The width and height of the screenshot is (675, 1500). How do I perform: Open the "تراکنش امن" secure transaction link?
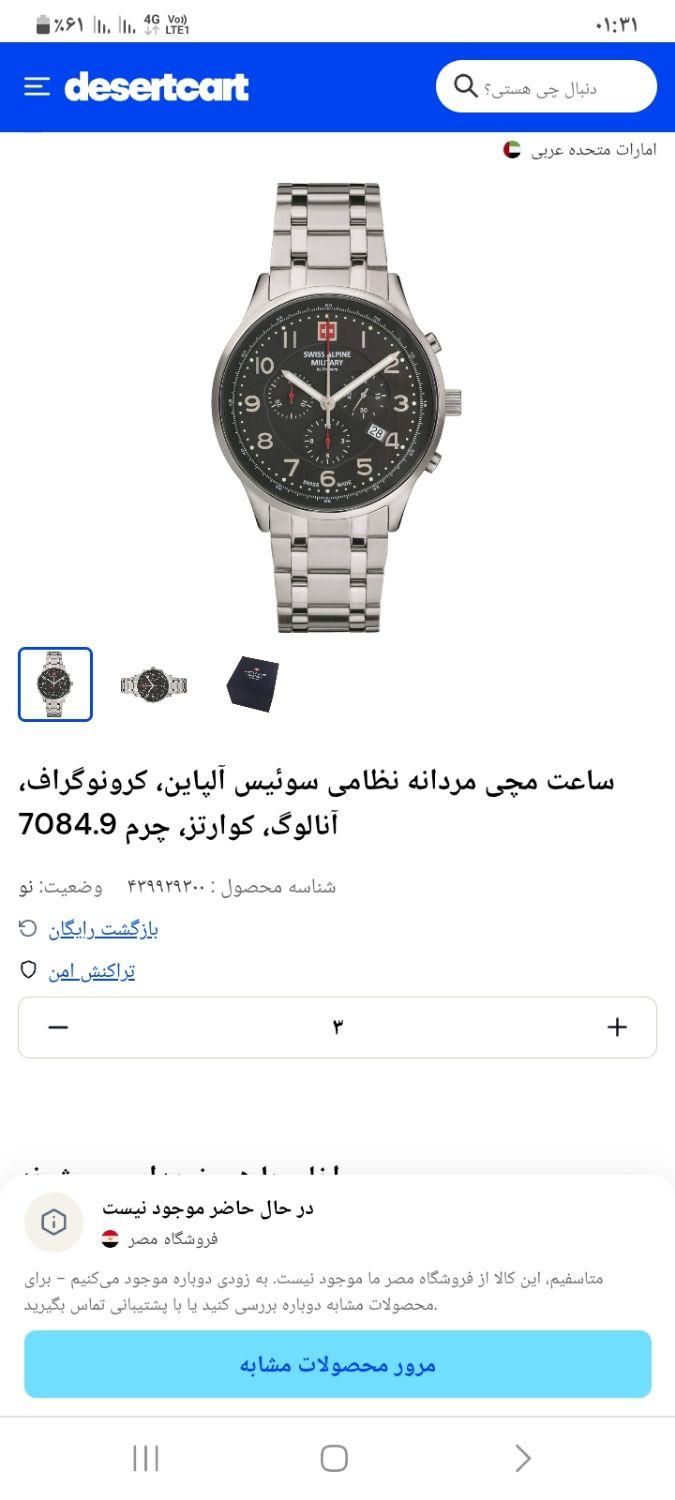[92, 971]
